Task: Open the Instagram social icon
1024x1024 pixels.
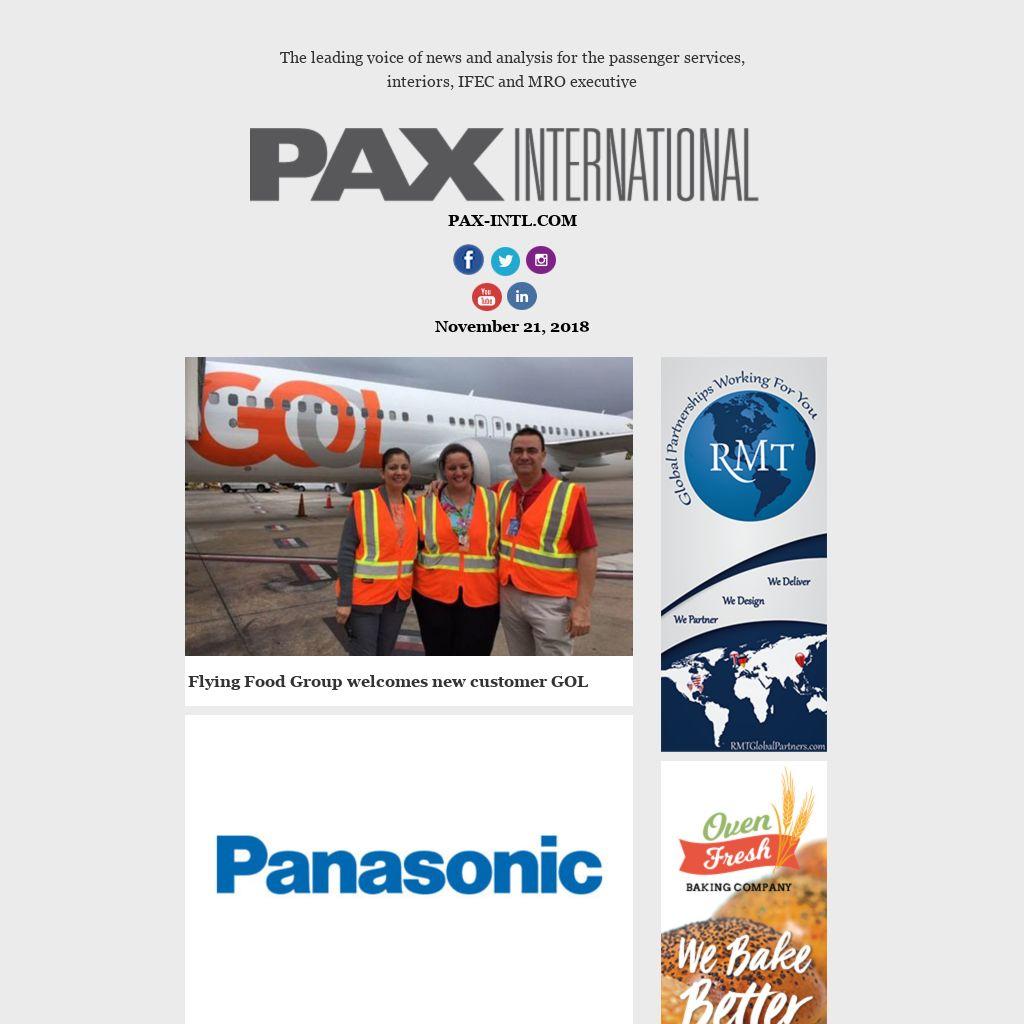Action: 541,260
